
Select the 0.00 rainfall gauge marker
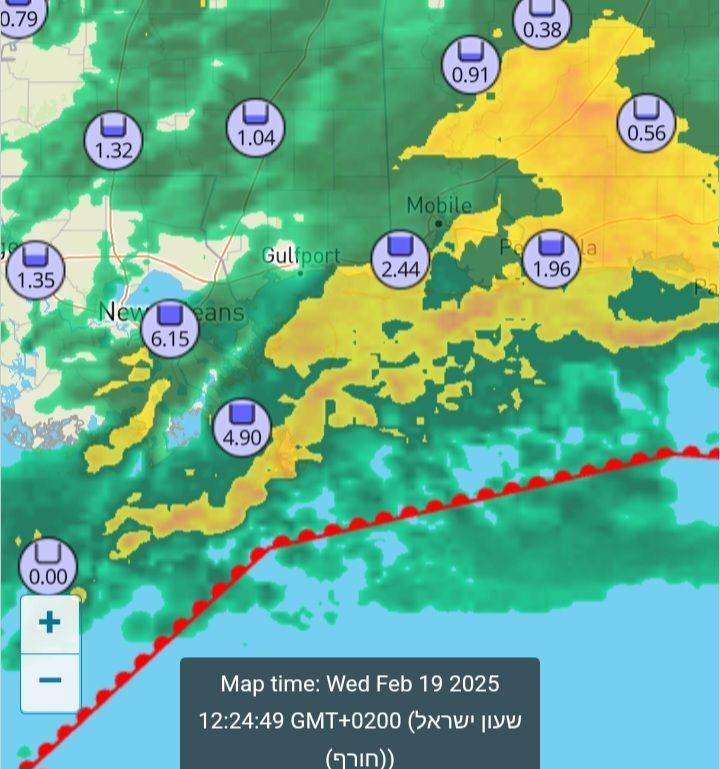point(48,565)
